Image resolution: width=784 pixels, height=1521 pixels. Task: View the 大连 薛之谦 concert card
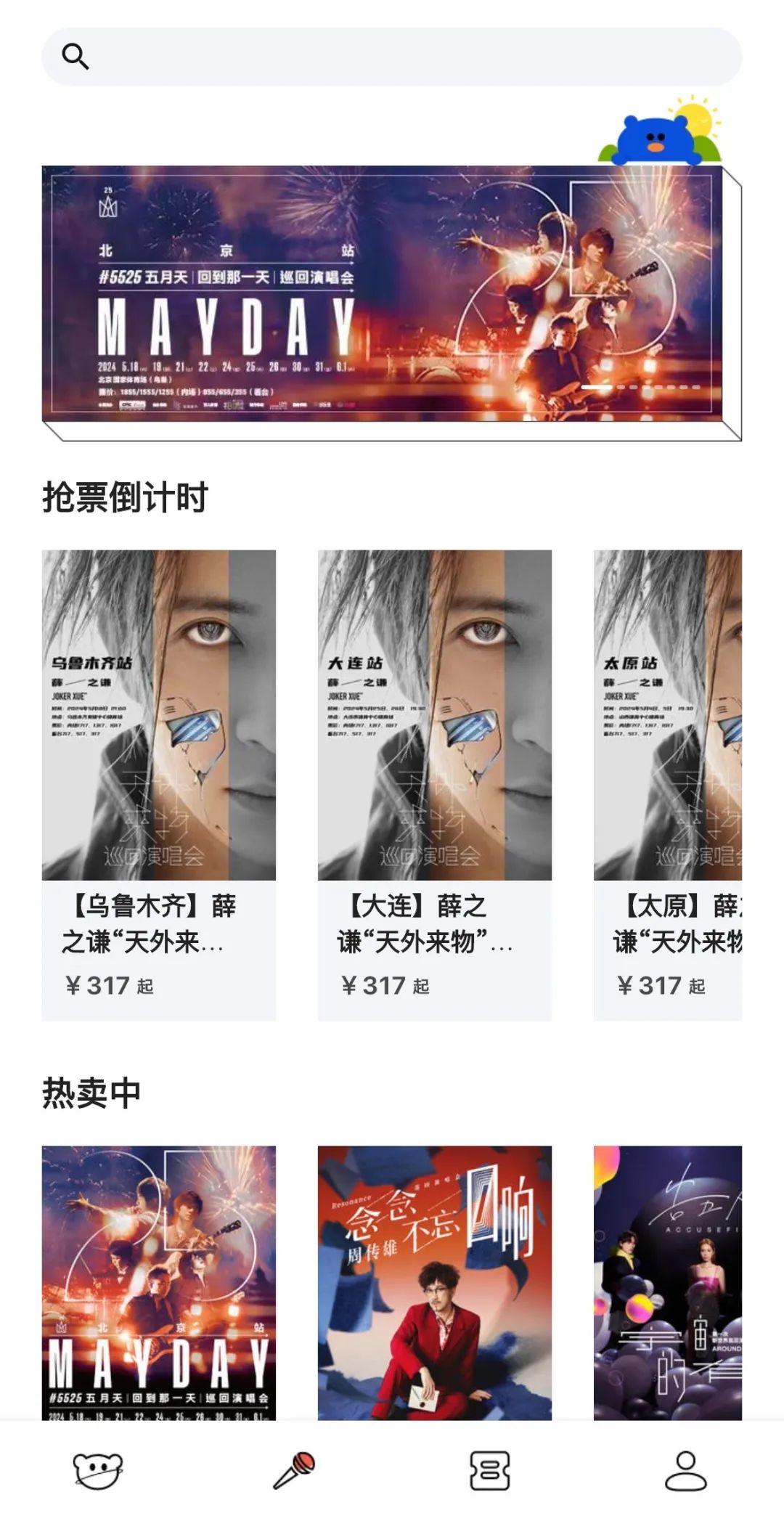click(x=434, y=784)
